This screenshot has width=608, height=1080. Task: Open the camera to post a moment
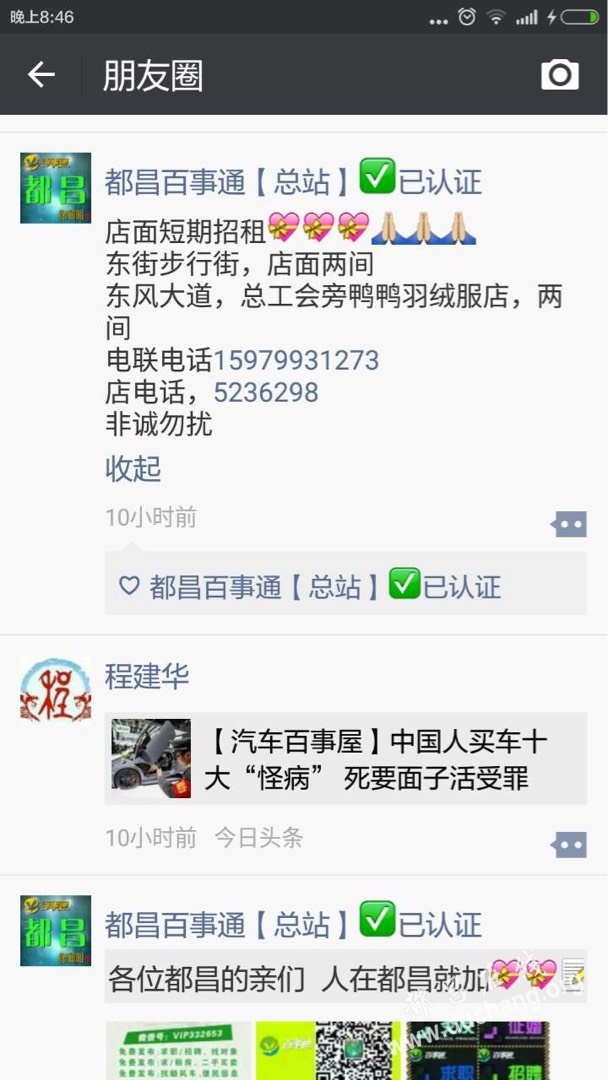[560, 75]
